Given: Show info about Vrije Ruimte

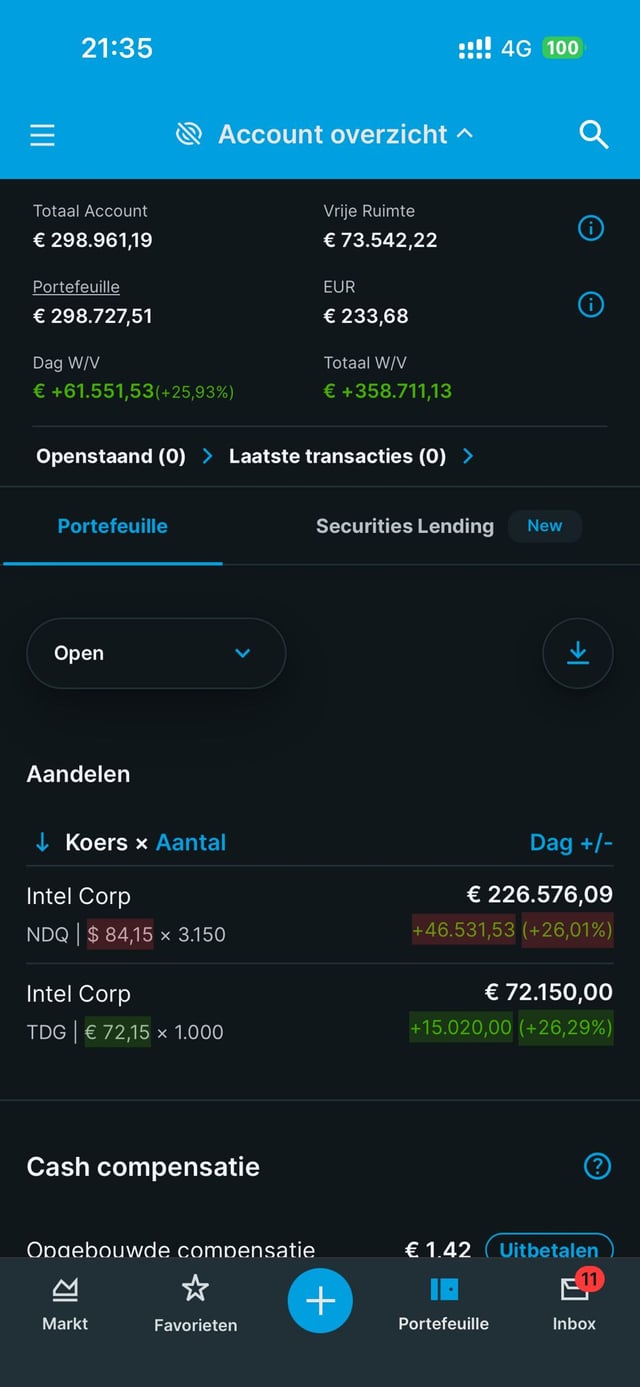Looking at the screenshot, I should [591, 229].
